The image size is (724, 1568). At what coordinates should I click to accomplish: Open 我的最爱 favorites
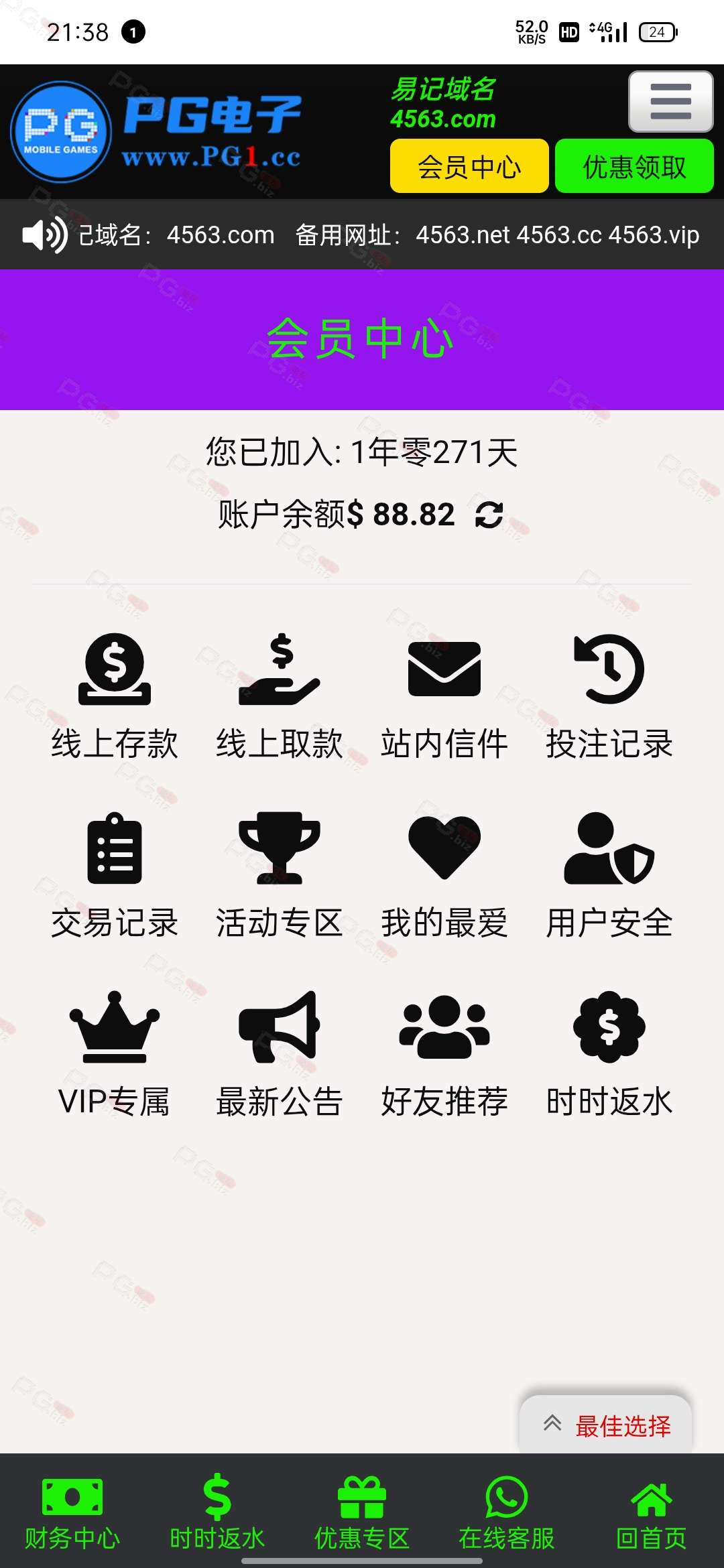click(x=444, y=876)
